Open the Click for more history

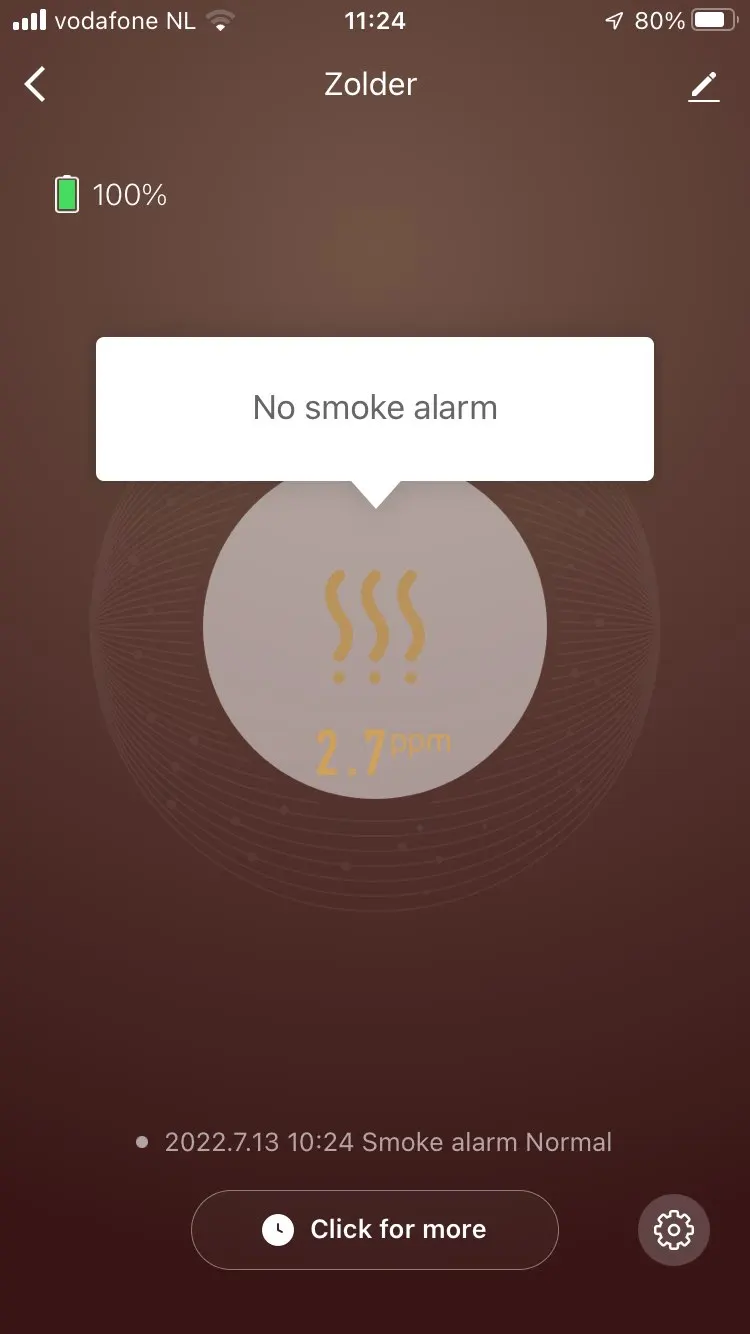pos(375,1229)
